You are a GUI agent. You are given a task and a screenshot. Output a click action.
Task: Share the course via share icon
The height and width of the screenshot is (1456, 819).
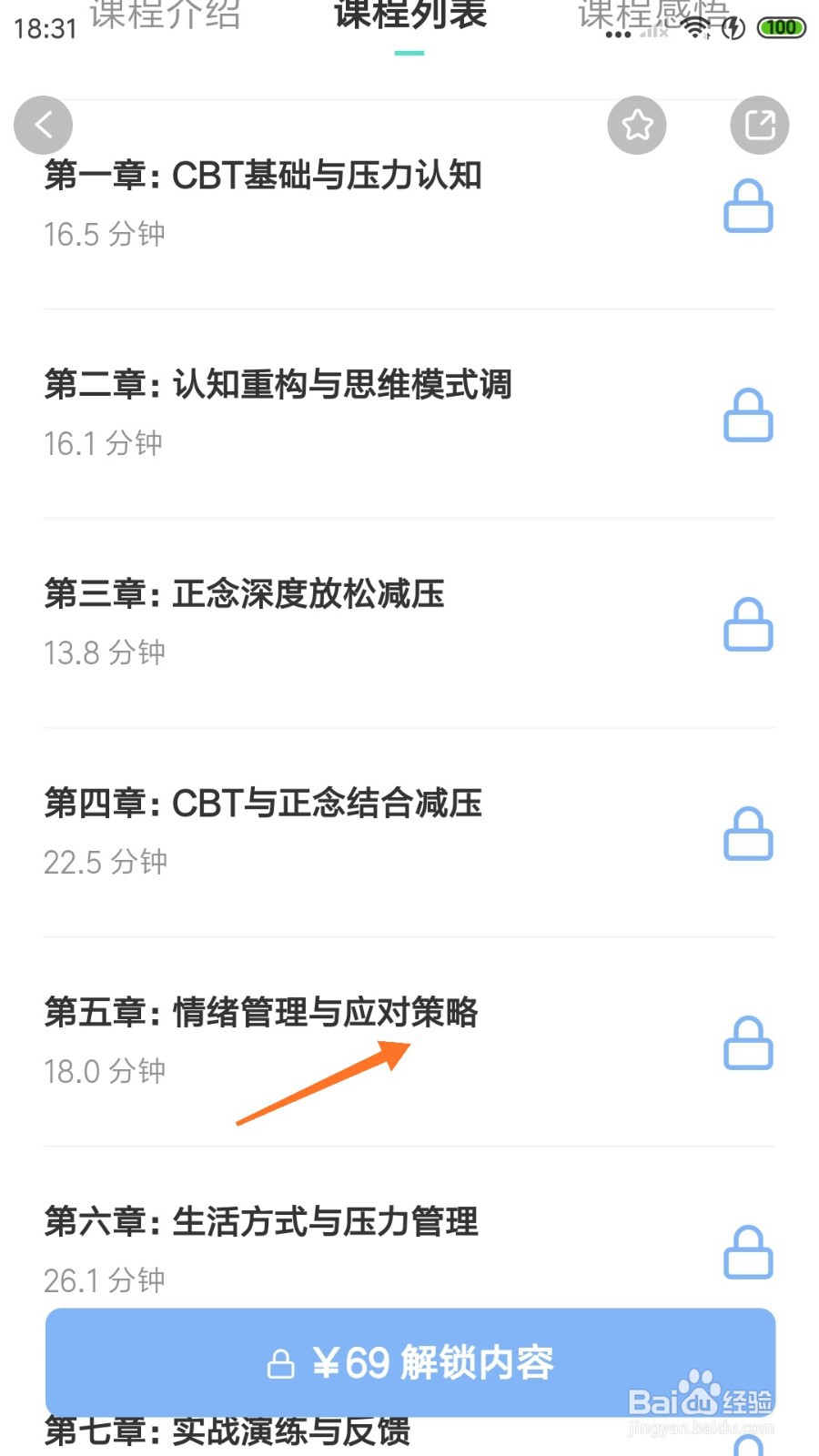[760, 125]
